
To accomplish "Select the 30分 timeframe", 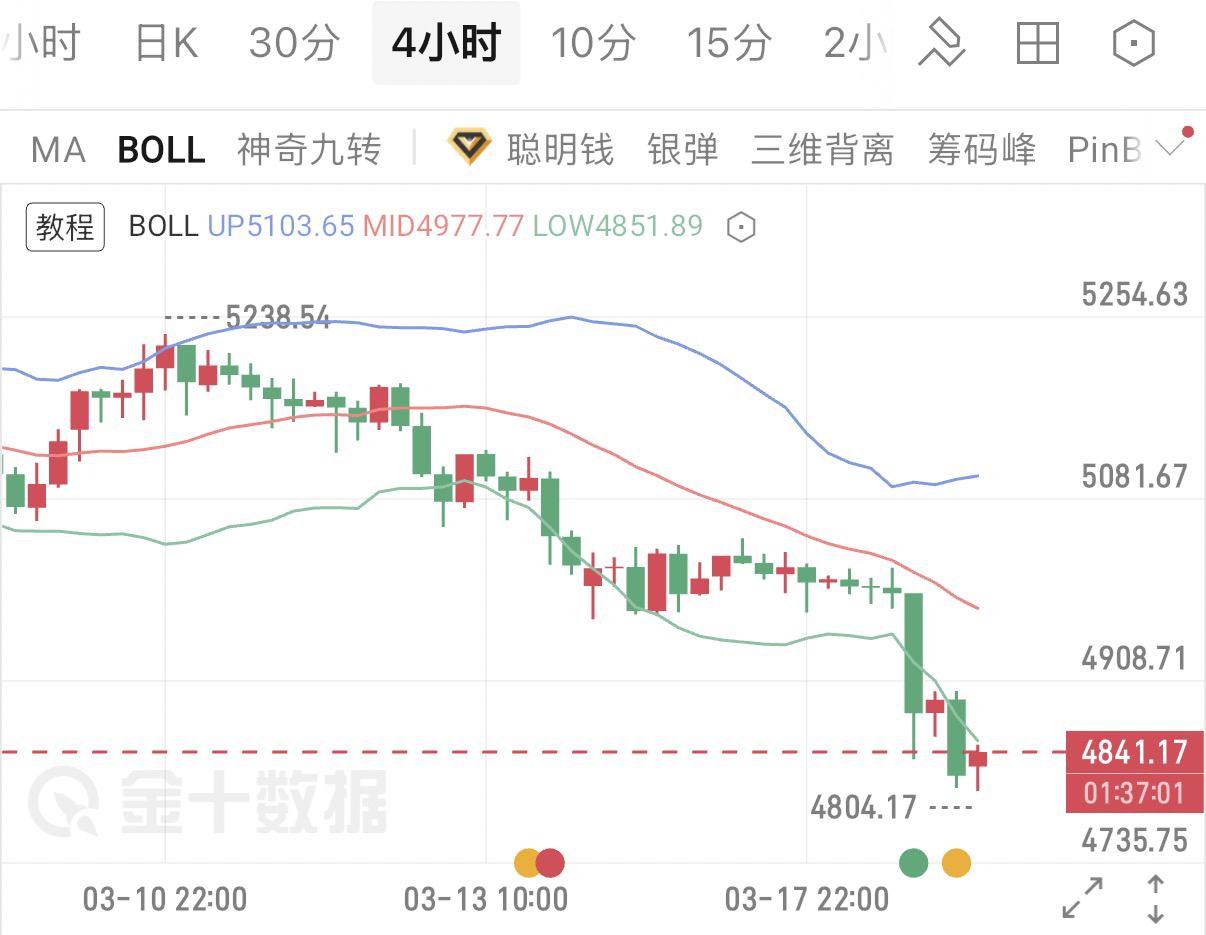I will pos(294,44).
